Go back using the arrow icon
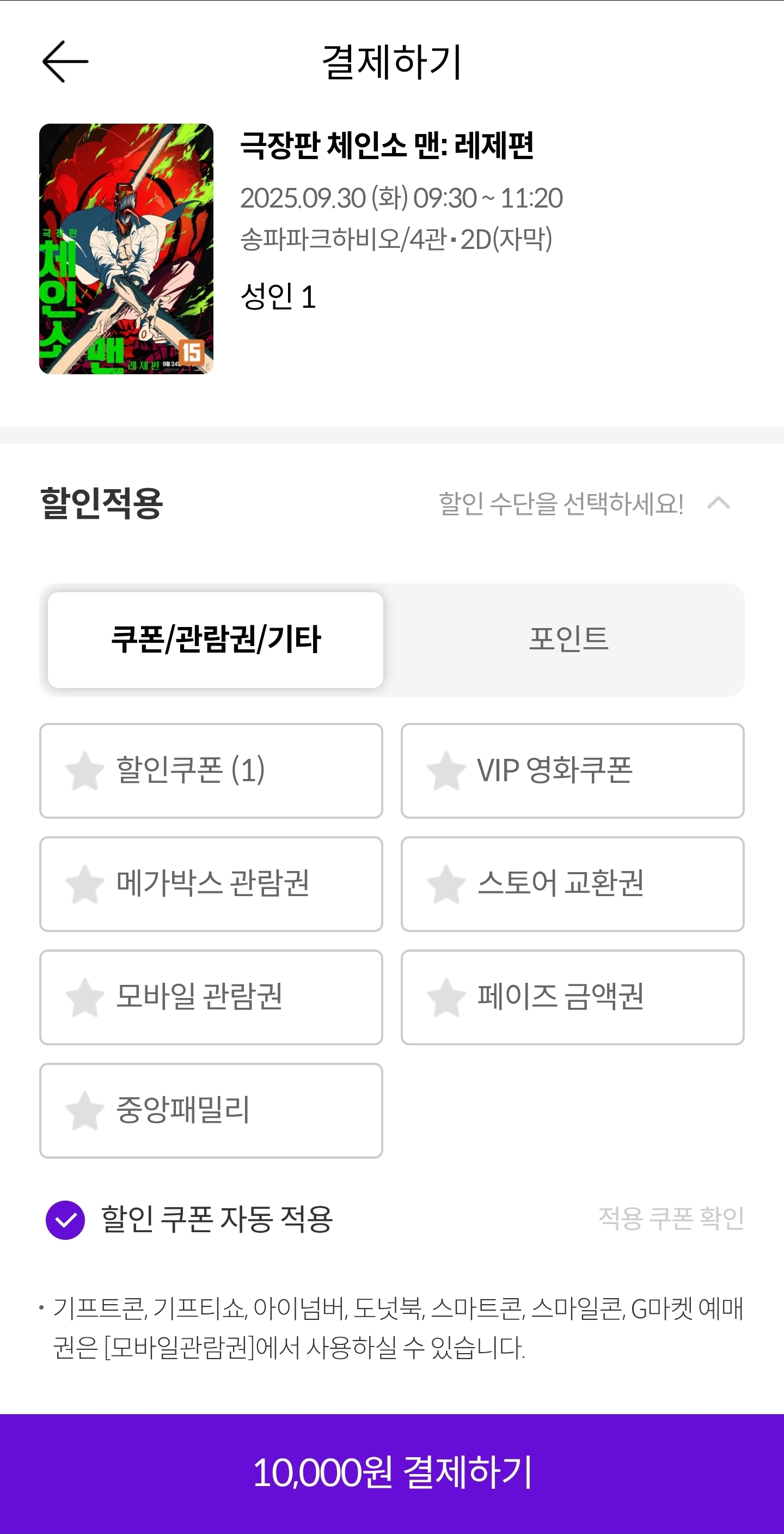The image size is (784, 1534). pyautogui.click(x=65, y=62)
